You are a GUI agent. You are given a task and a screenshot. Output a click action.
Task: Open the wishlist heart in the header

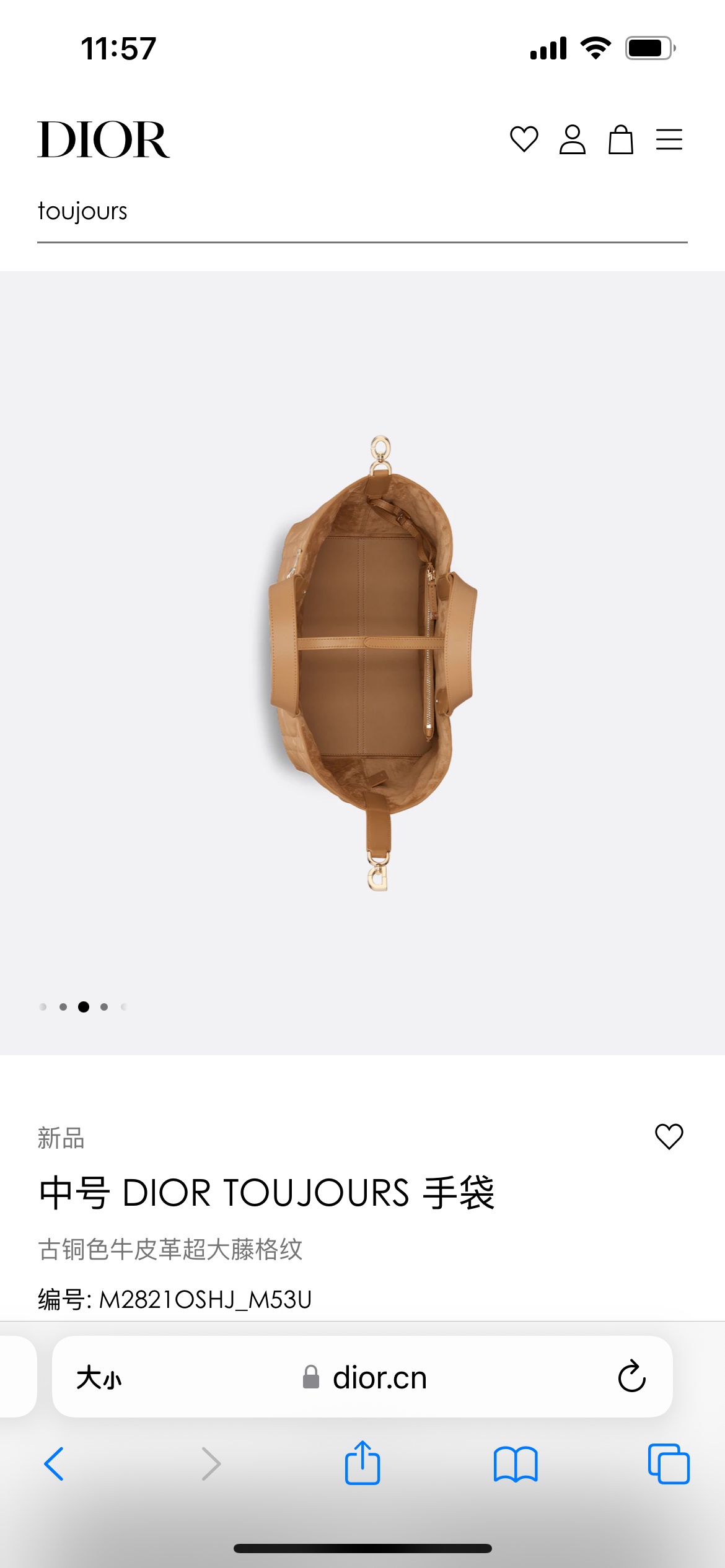(524, 139)
